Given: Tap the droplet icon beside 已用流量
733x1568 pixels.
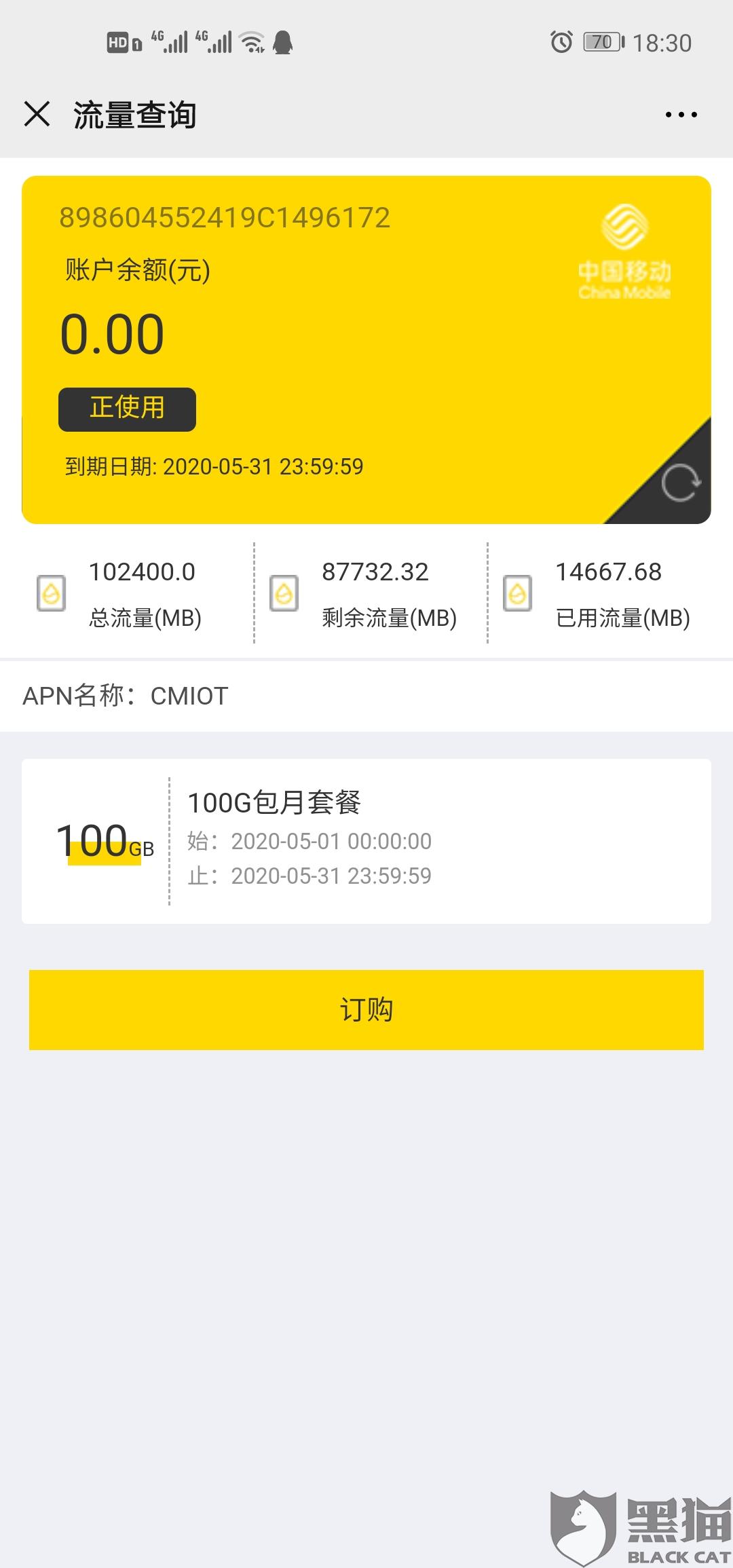Looking at the screenshot, I should coord(518,594).
